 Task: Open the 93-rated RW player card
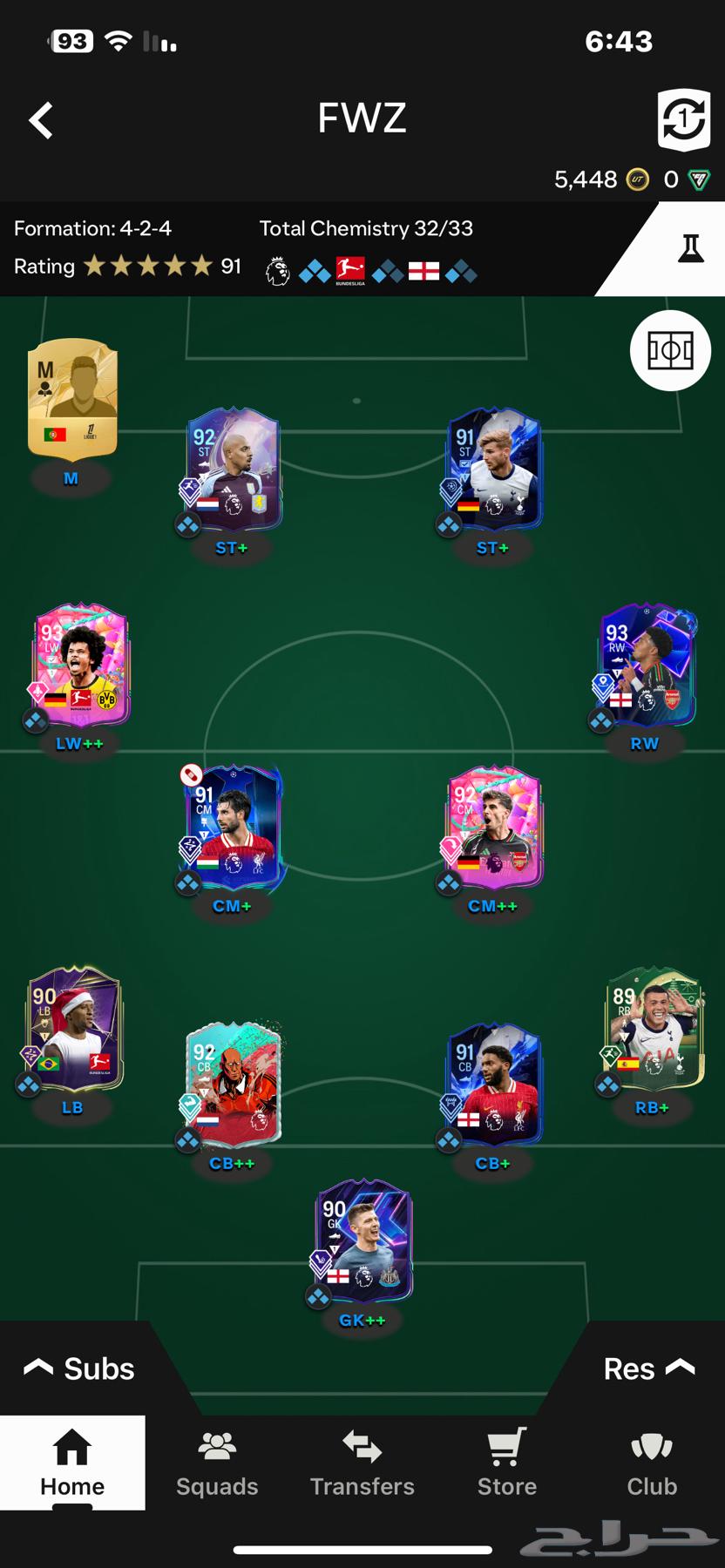[x=647, y=666]
